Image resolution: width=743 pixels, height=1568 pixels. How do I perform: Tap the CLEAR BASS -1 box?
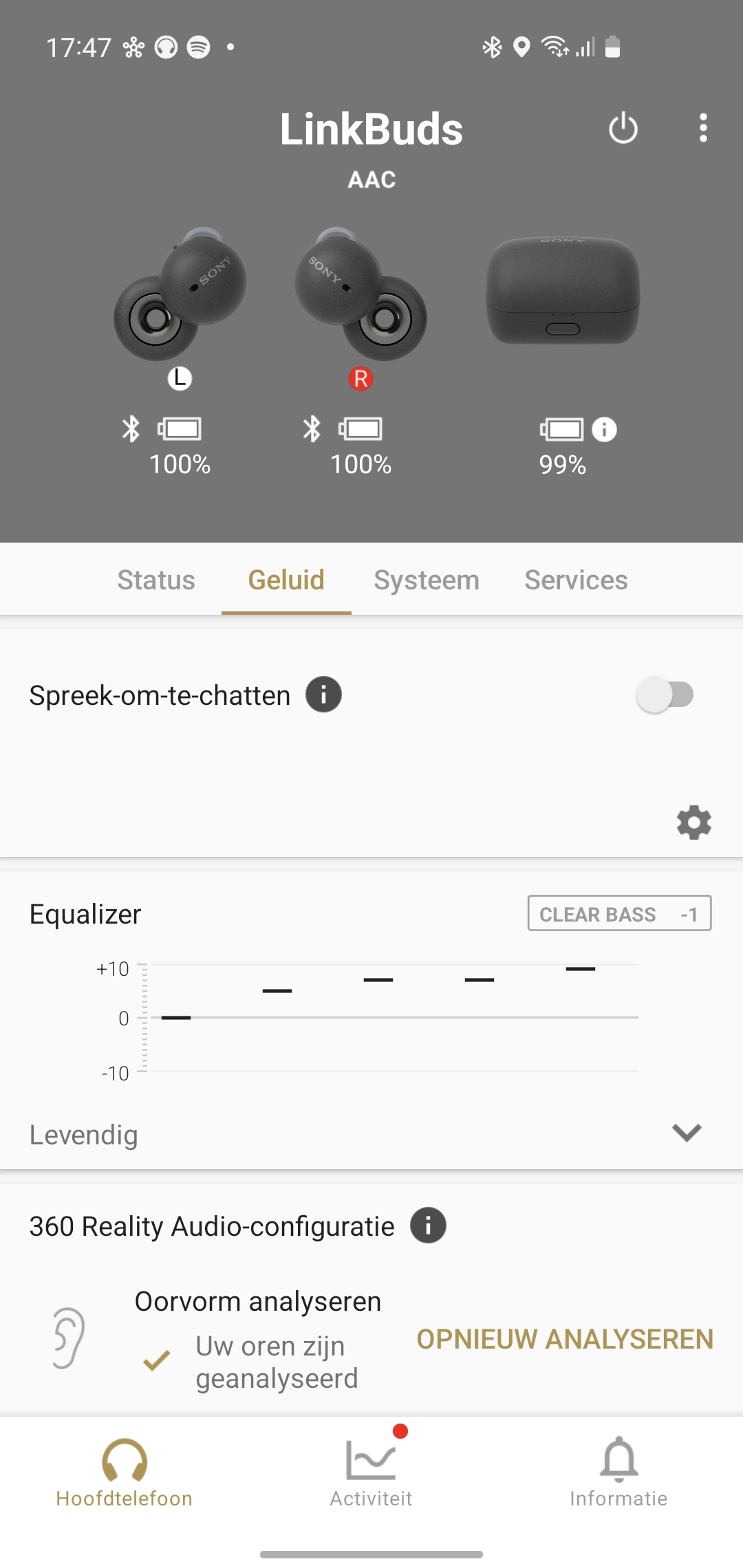coord(619,913)
